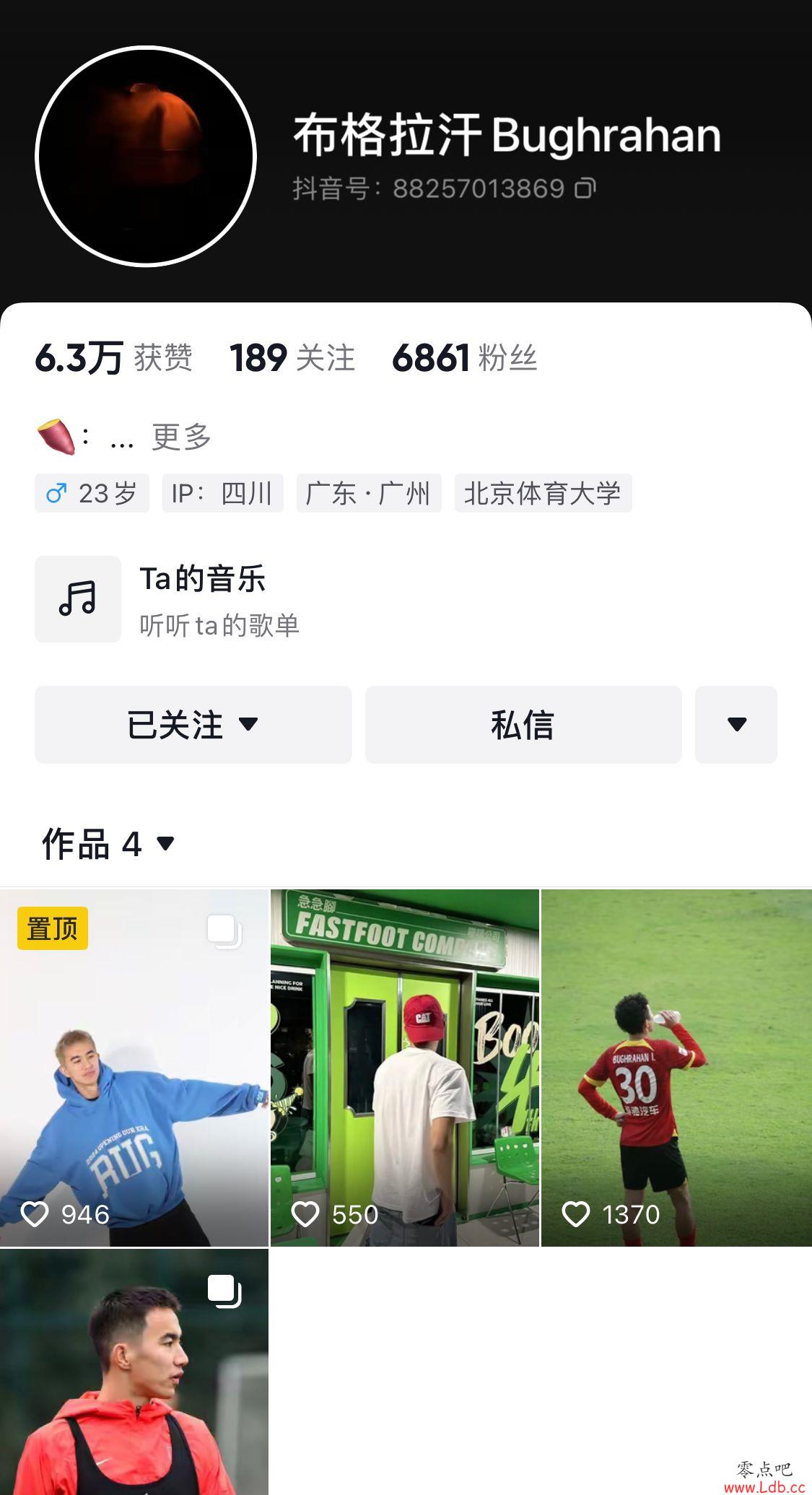Tap the 已关注 following button
This screenshot has height=1495, width=812.
[193, 725]
